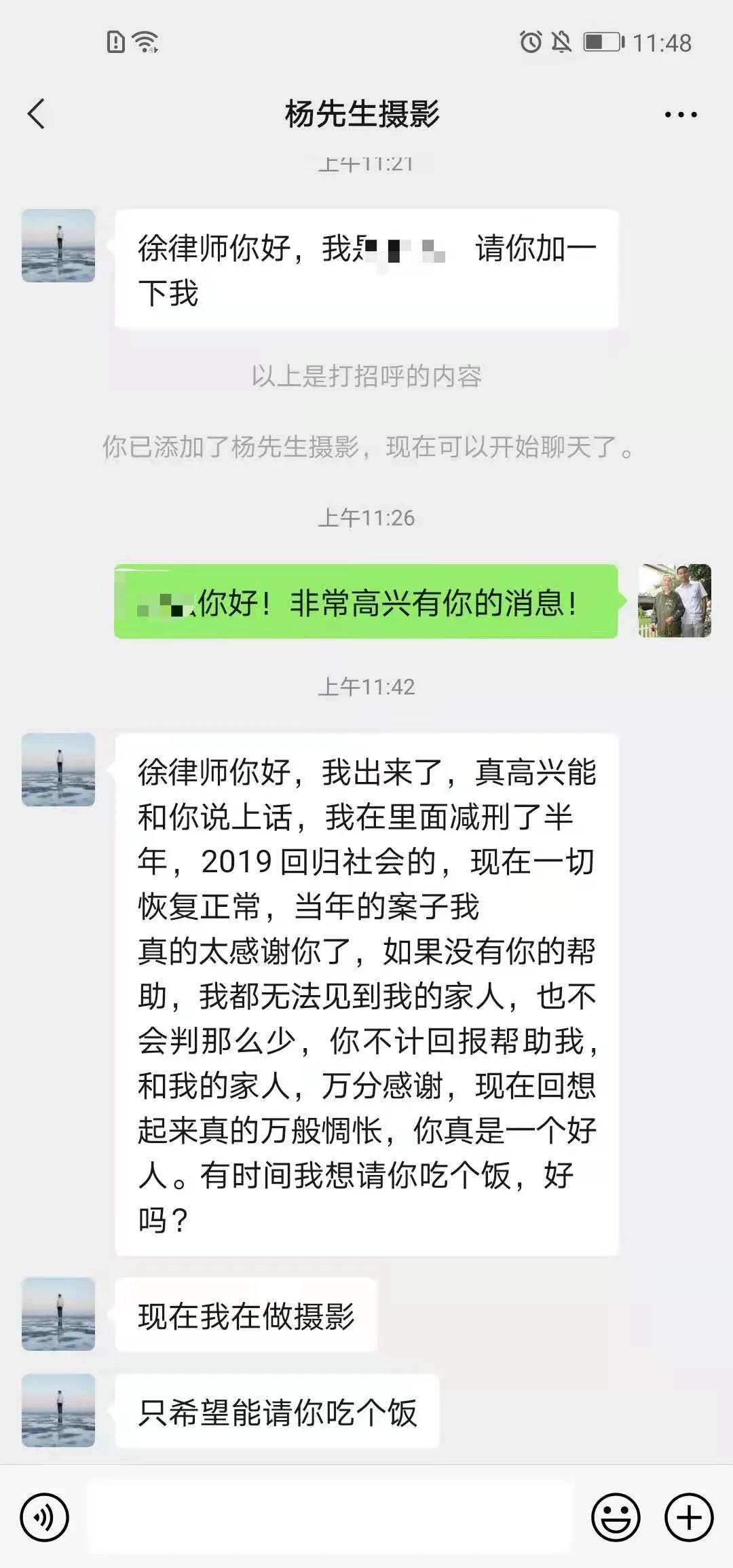Go back from the 杨先生摄影 chat
733x1568 pixels.
pos(37,113)
